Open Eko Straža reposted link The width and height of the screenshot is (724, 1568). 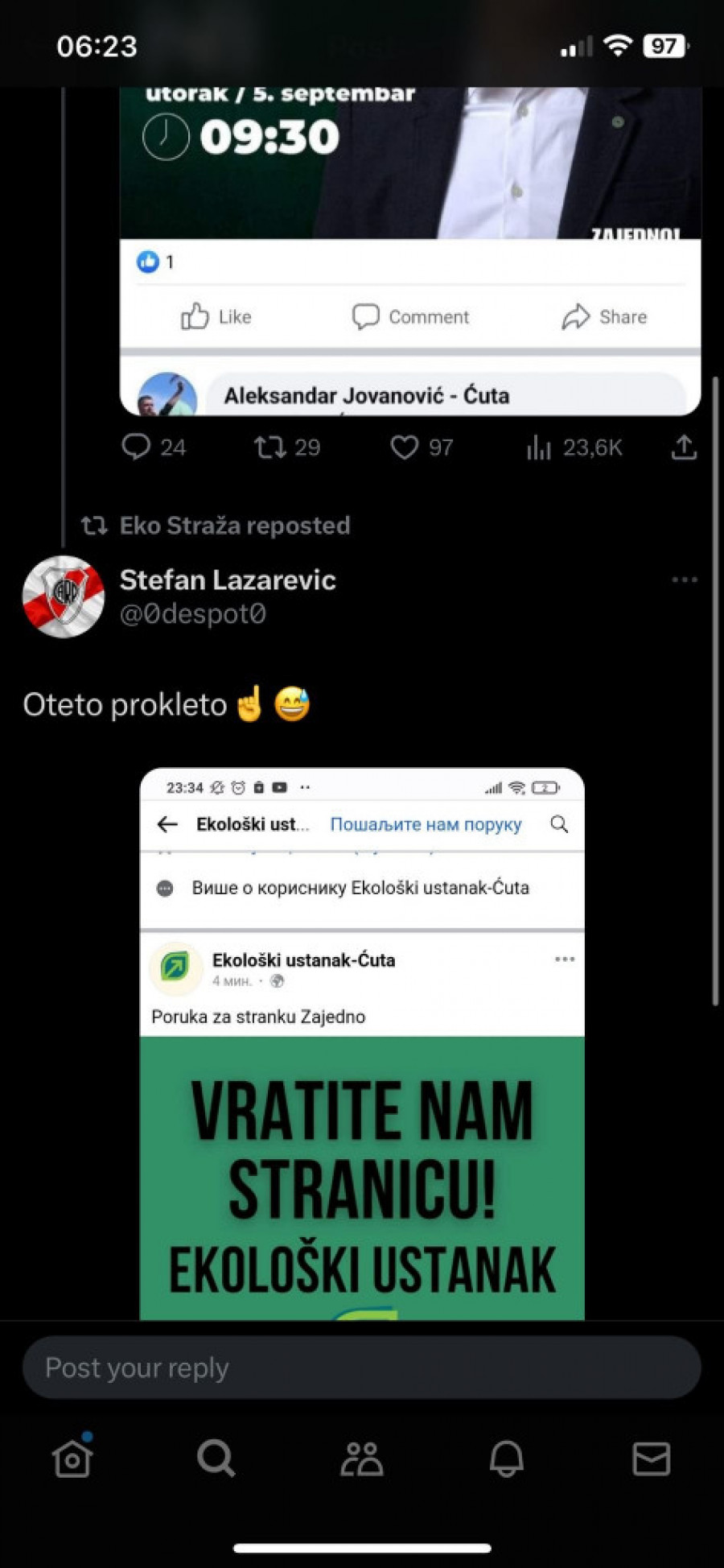(x=234, y=526)
